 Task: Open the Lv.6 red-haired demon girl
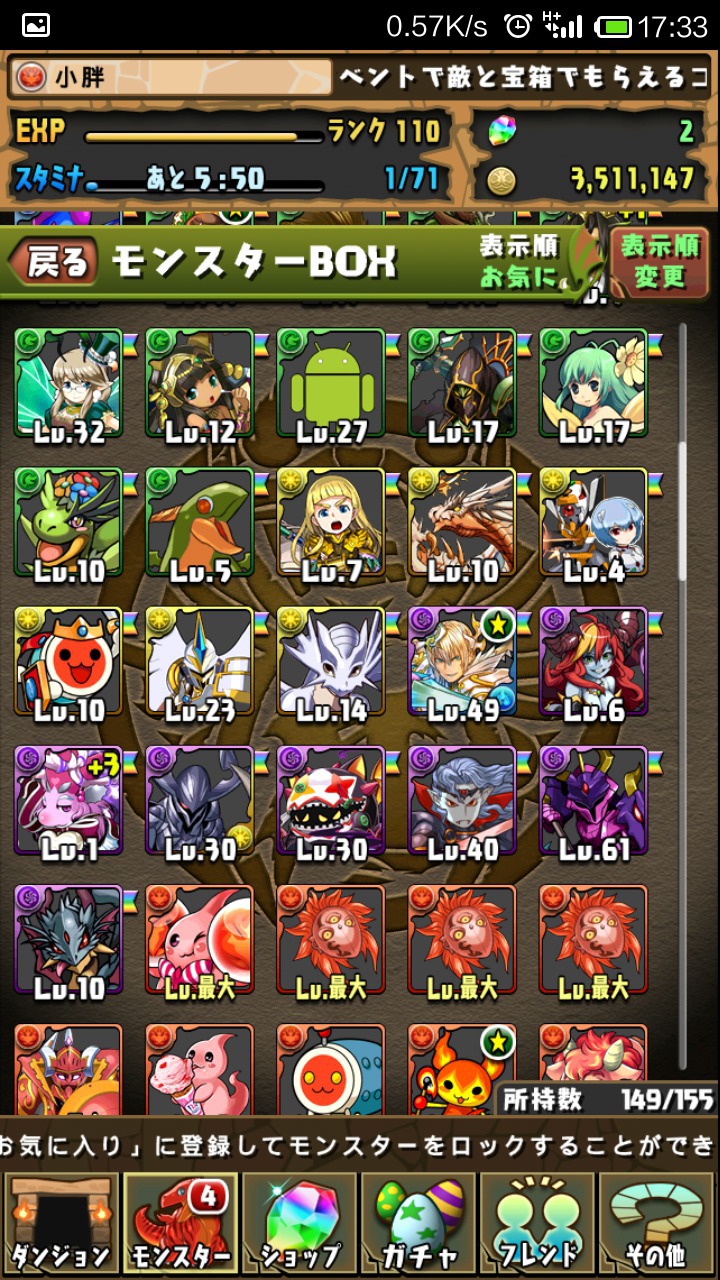click(x=594, y=664)
